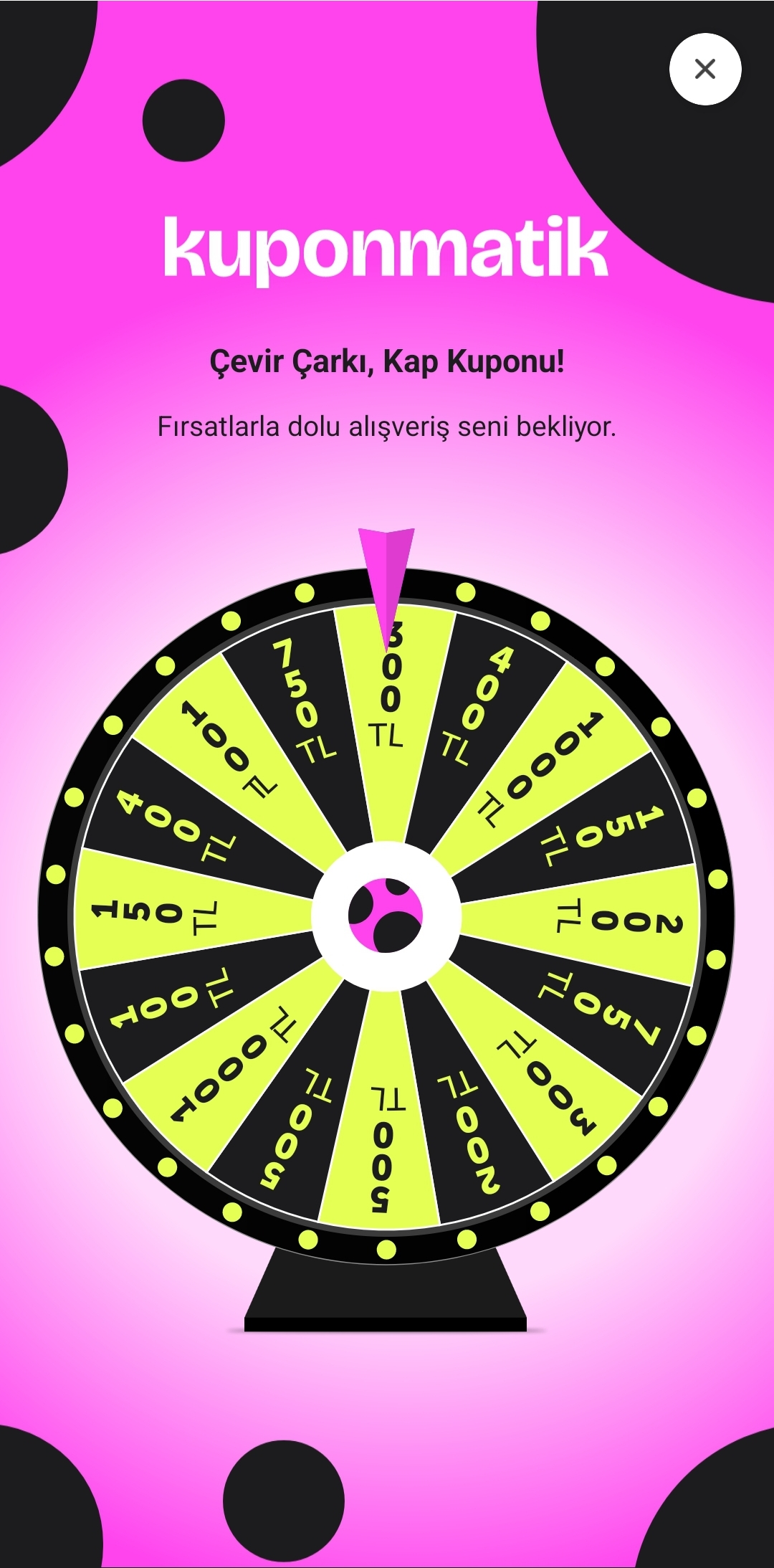The image size is (774, 1568).
Task: Close the kuponmatik popup
Action: point(705,70)
